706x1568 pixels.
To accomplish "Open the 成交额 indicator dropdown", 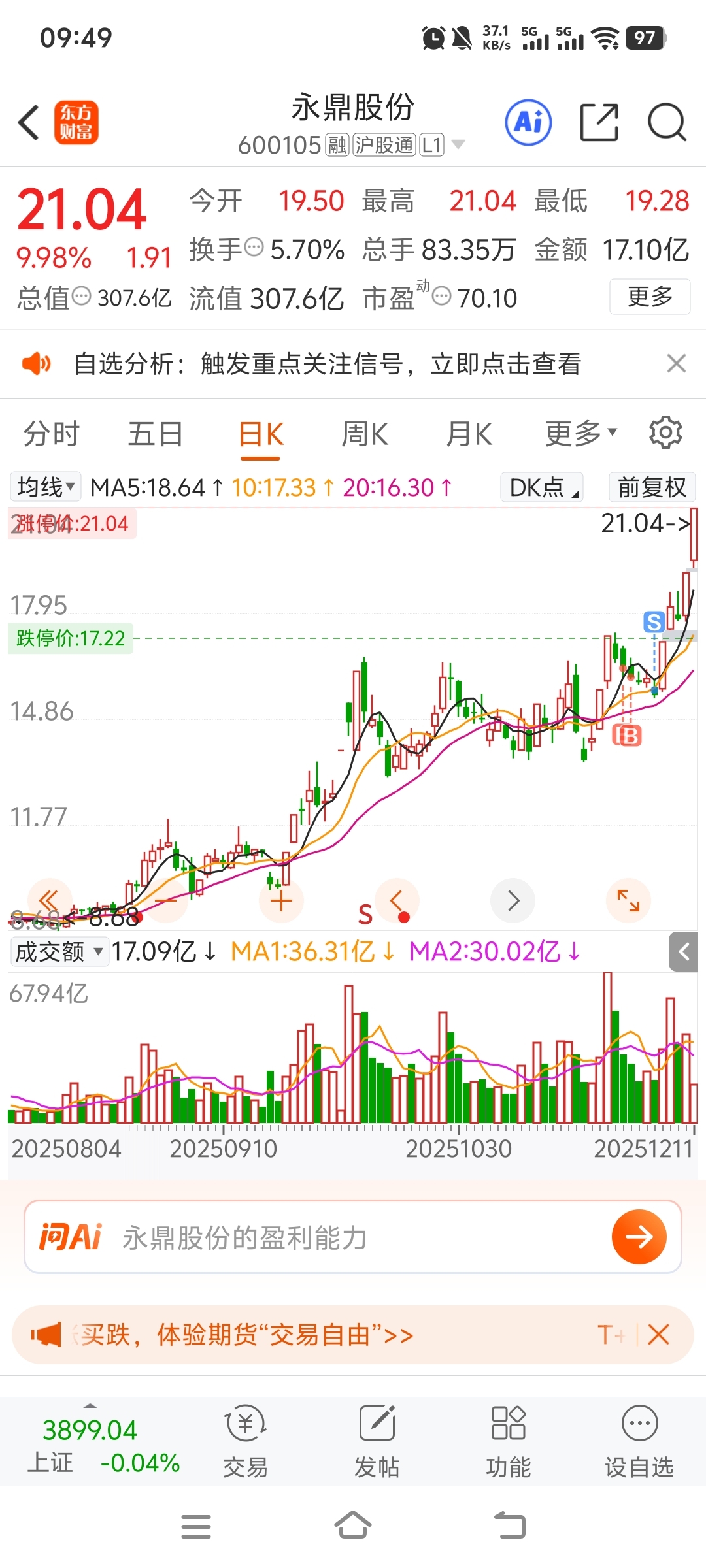I will point(59,952).
